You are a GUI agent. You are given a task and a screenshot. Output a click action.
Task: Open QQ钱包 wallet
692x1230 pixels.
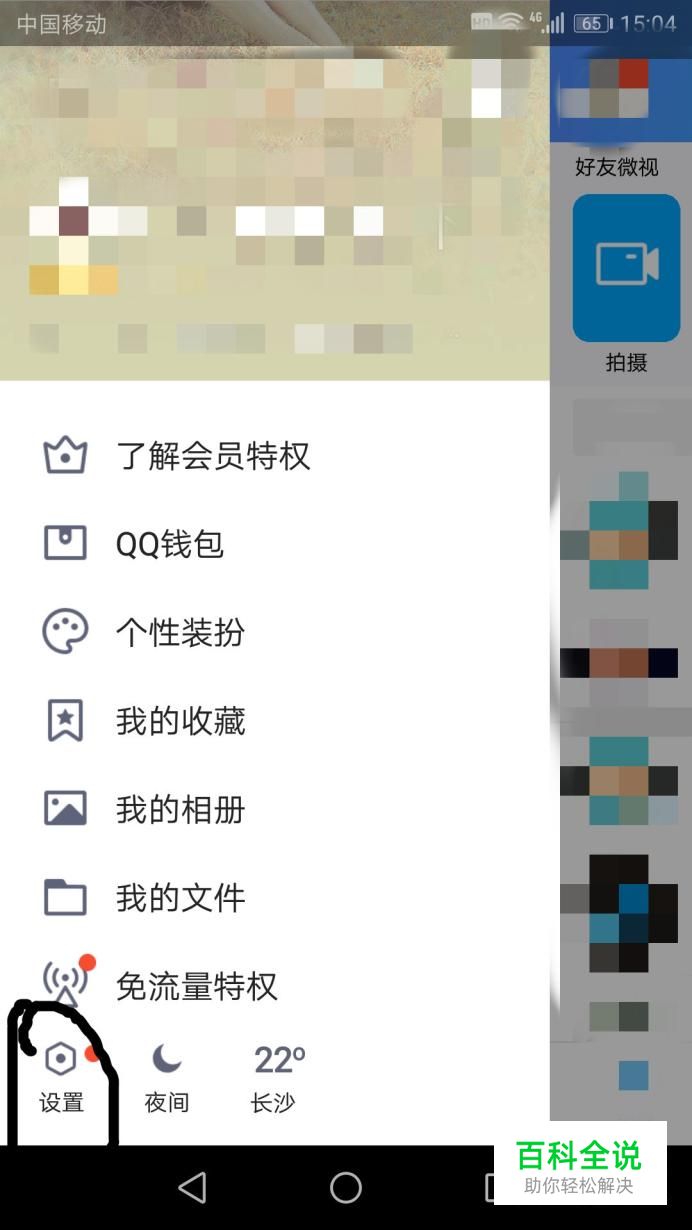click(x=170, y=544)
